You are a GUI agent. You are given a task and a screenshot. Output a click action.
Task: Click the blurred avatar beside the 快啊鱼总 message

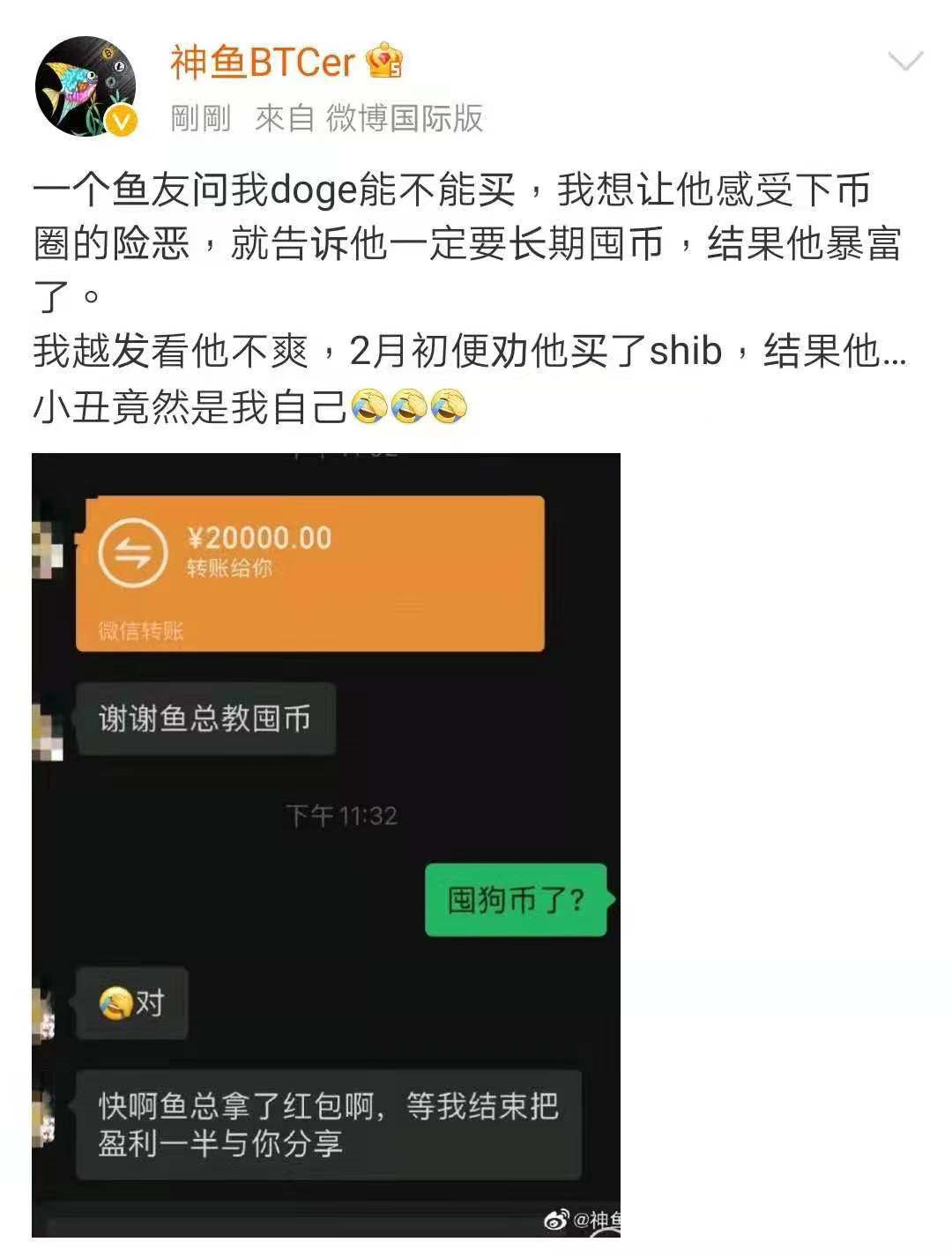point(42,1115)
